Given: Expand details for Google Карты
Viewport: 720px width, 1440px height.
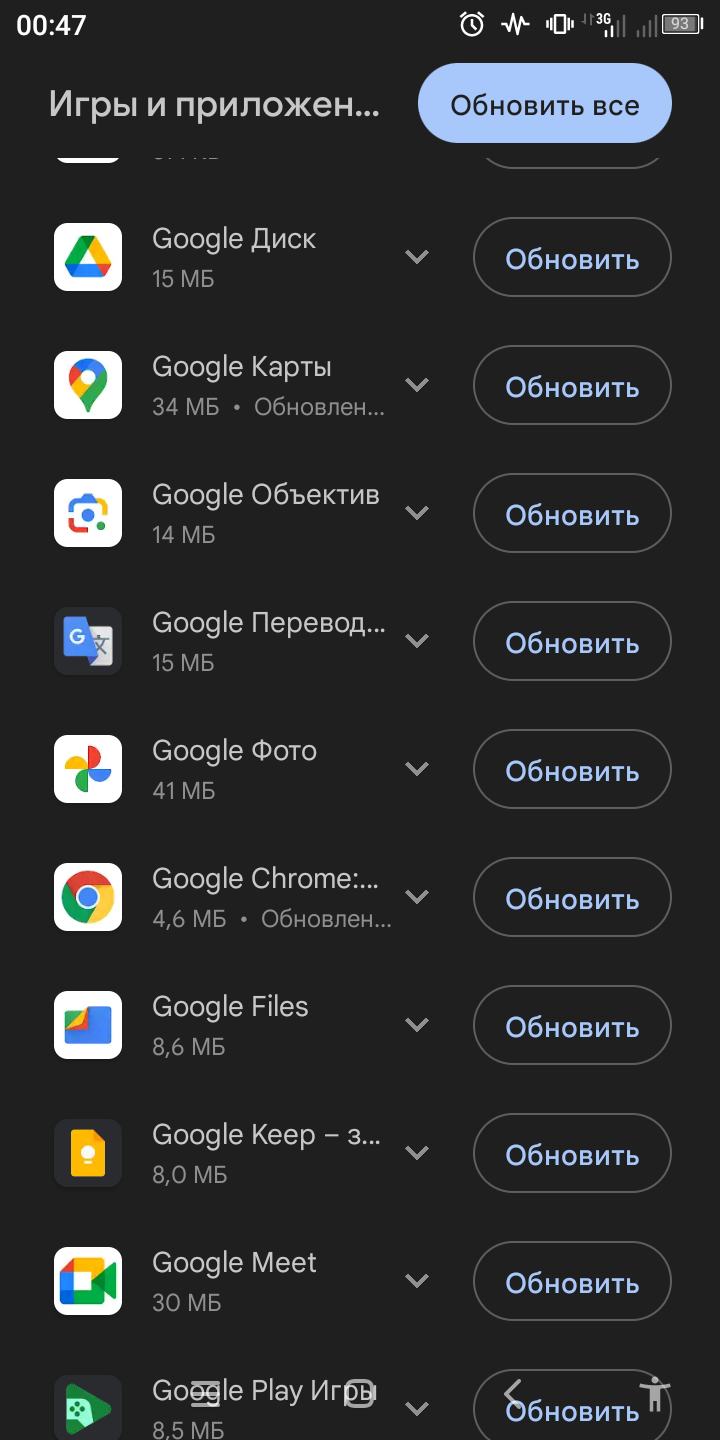Looking at the screenshot, I should point(417,385).
